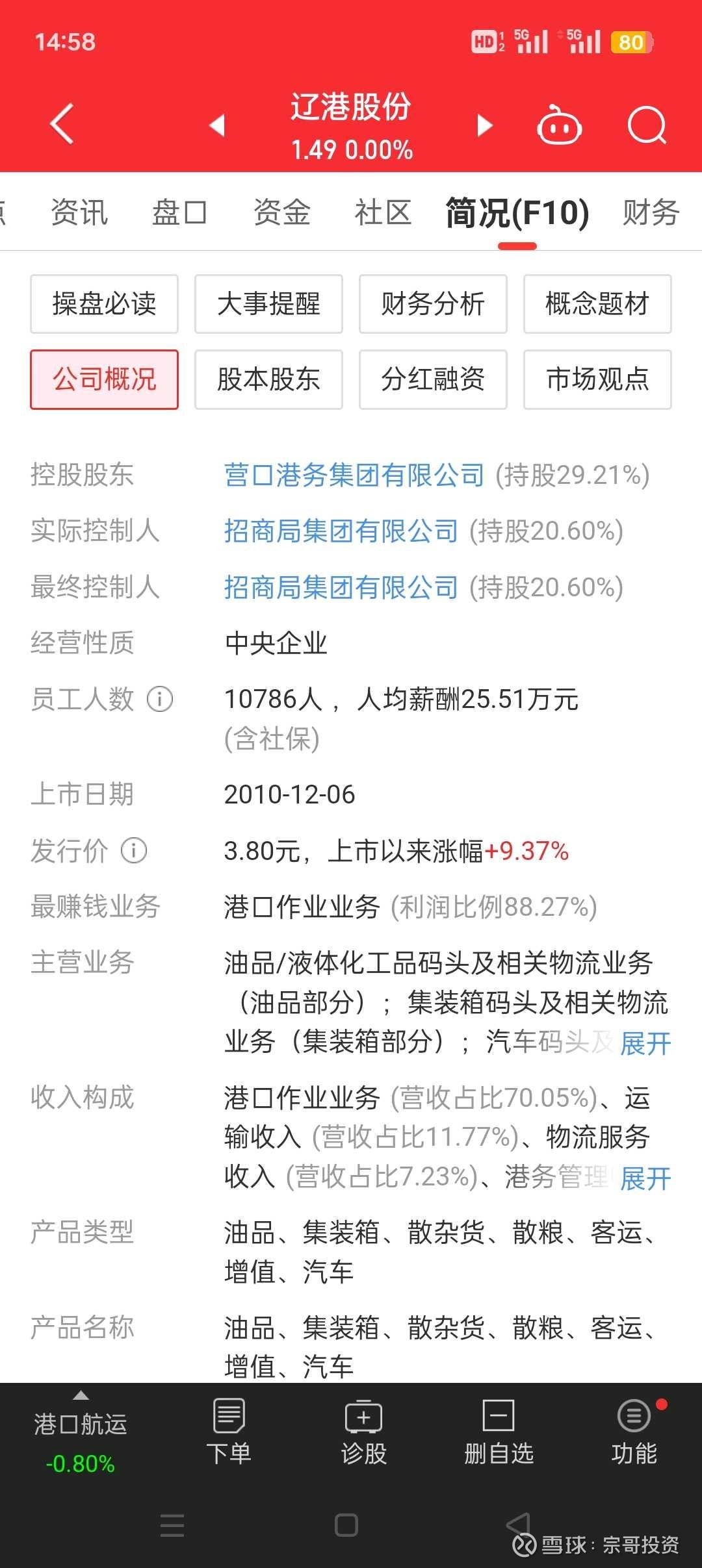
Task: Open the robot assistant icon
Action: (x=559, y=124)
